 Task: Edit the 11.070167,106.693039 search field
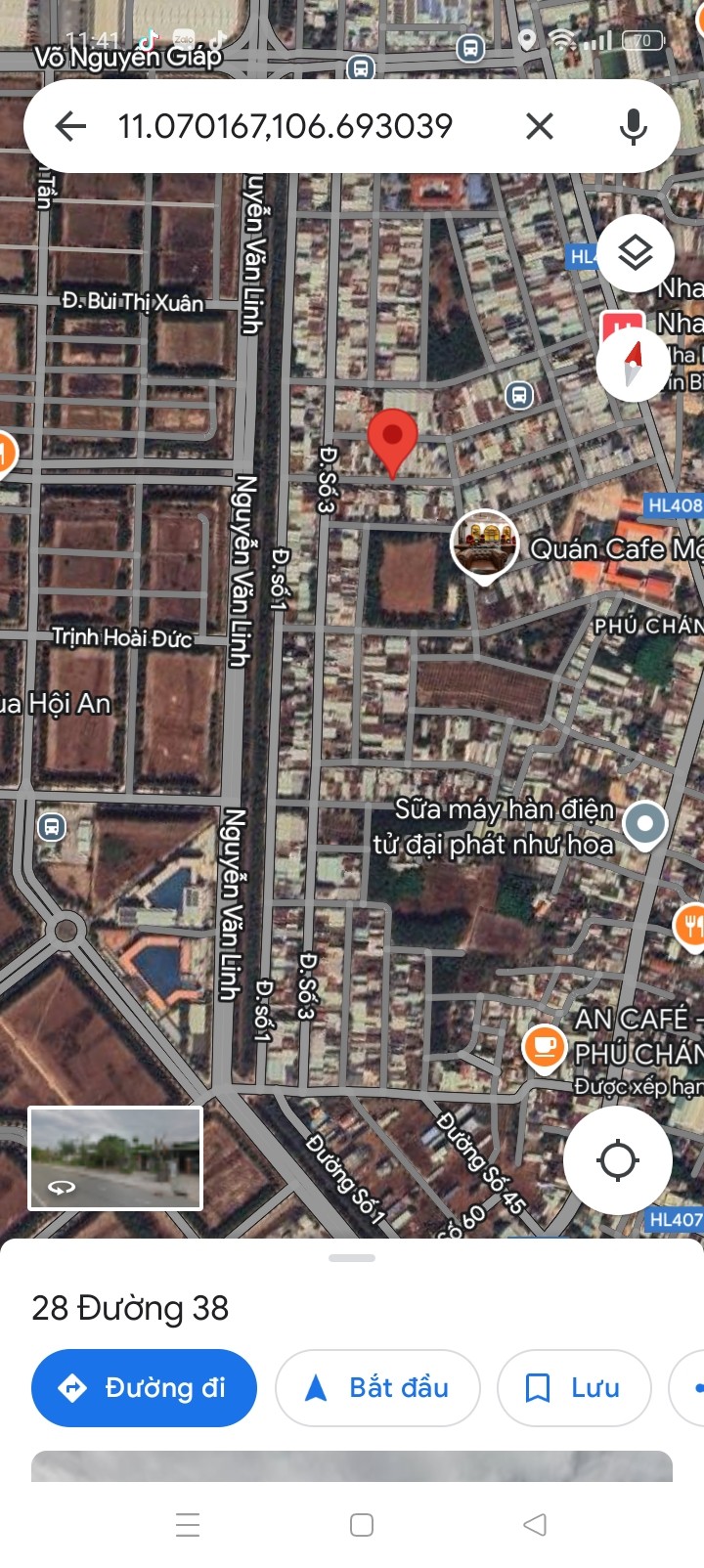[x=286, y=126]
